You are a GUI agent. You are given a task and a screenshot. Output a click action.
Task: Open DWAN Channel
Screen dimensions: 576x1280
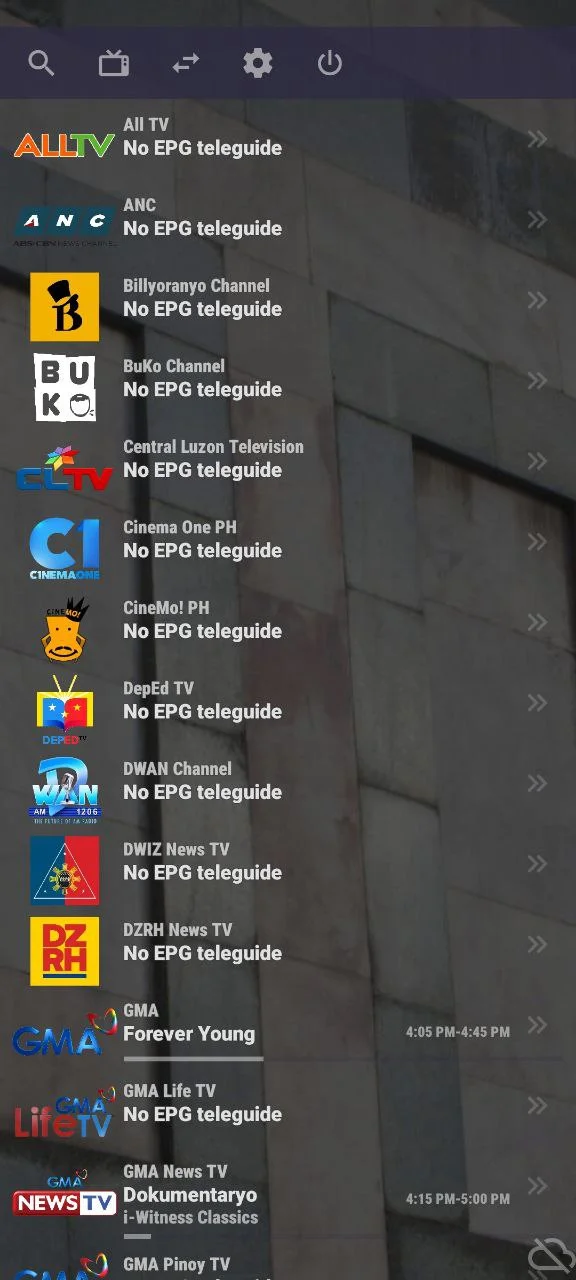point(288,784)
